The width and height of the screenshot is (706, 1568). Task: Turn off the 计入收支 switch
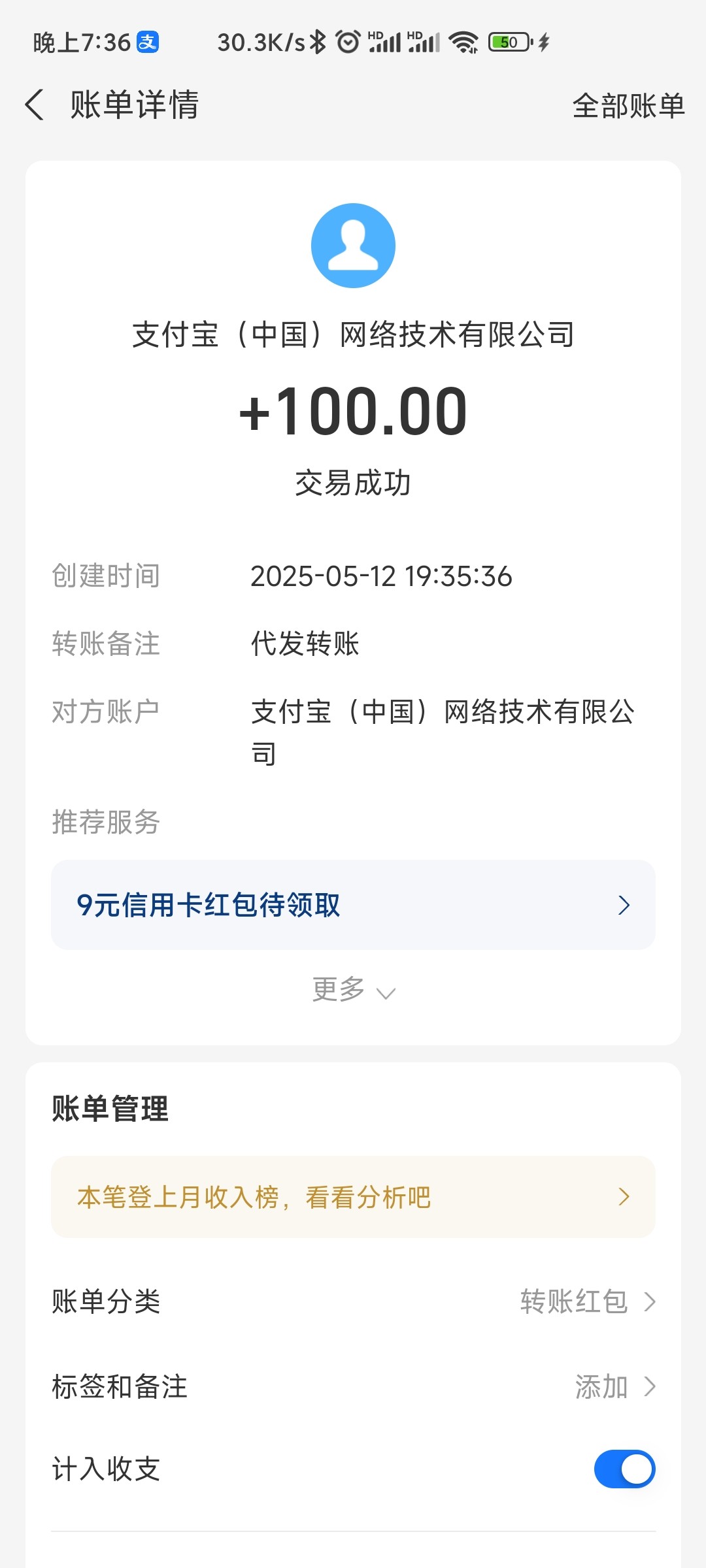click(624, 1469)
